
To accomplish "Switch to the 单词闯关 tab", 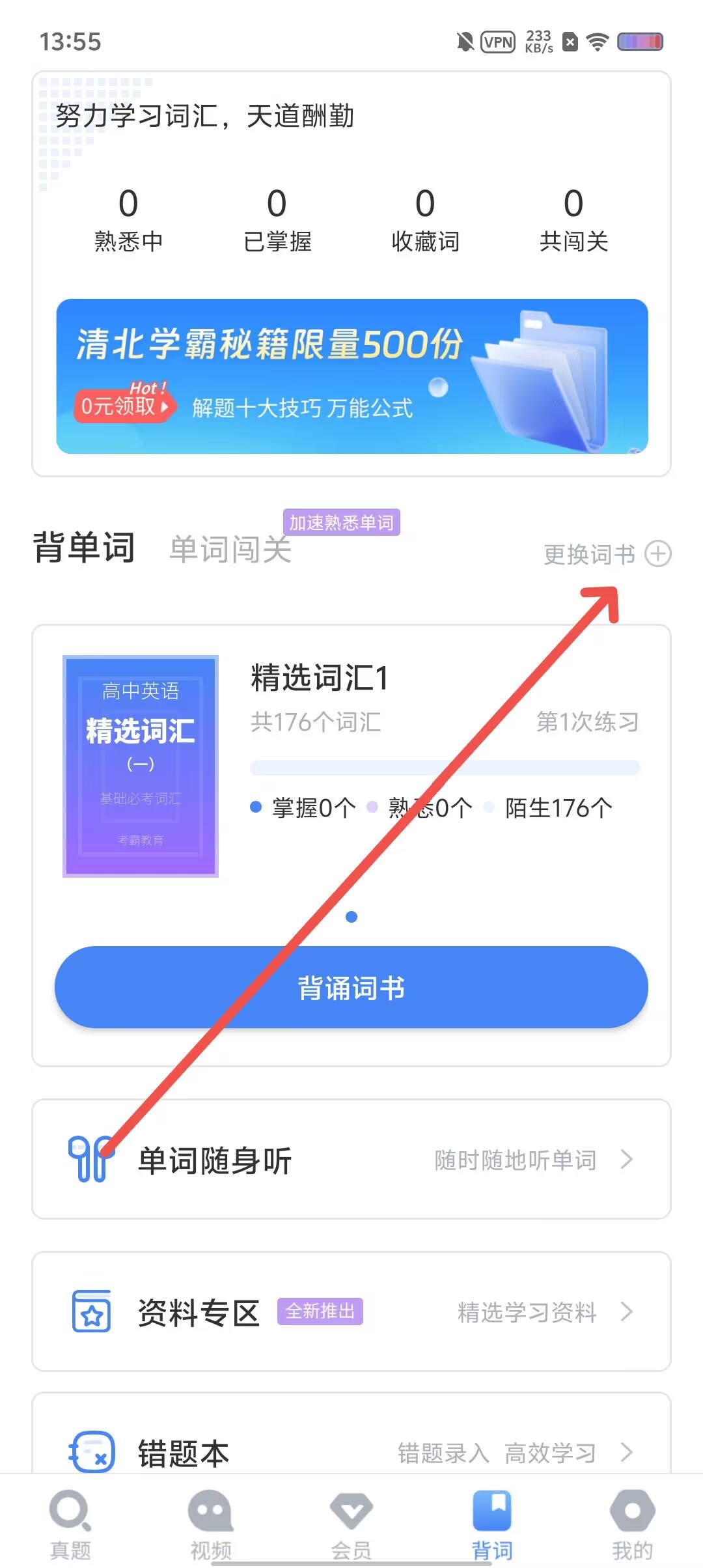I will pyautogui.click(x=230, y=549).
